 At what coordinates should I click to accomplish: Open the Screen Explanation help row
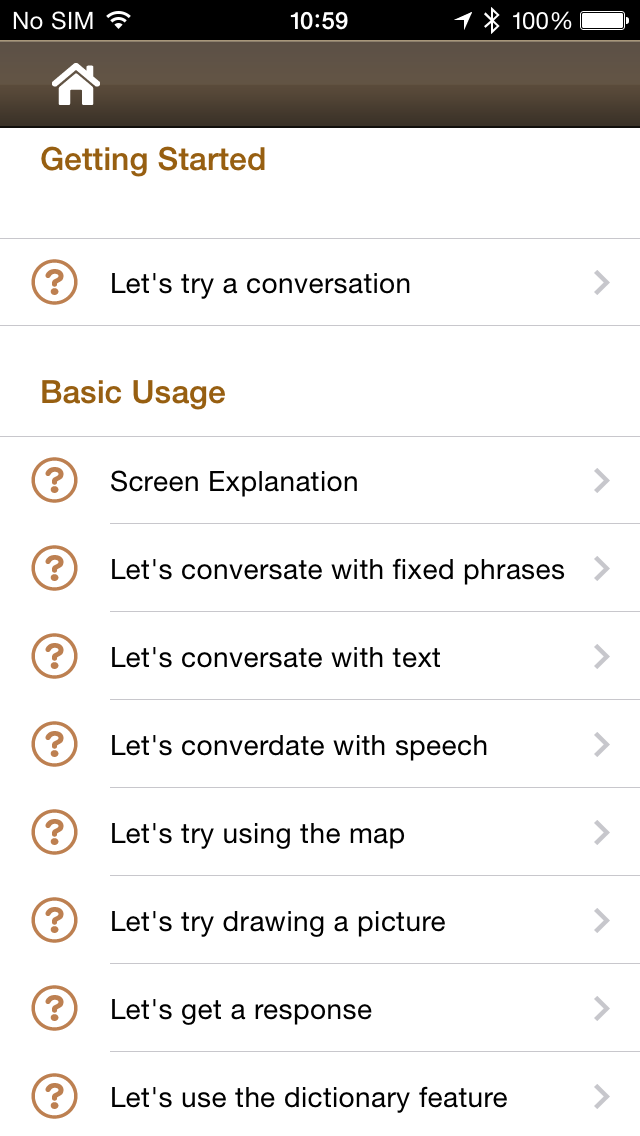[x=320, y=480]
